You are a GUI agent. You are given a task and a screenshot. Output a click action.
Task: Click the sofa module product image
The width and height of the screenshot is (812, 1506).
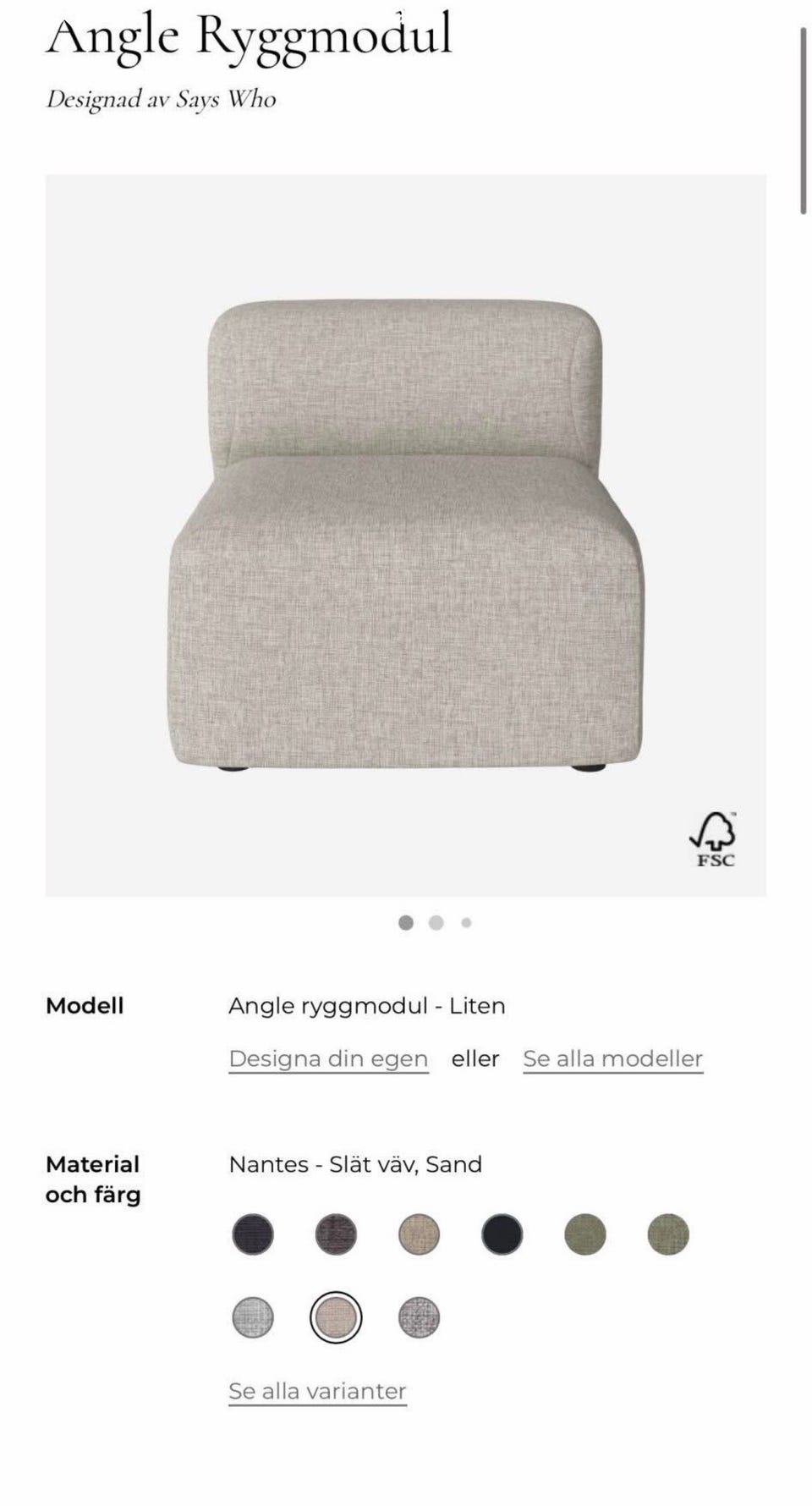click(x=406, y=533)
